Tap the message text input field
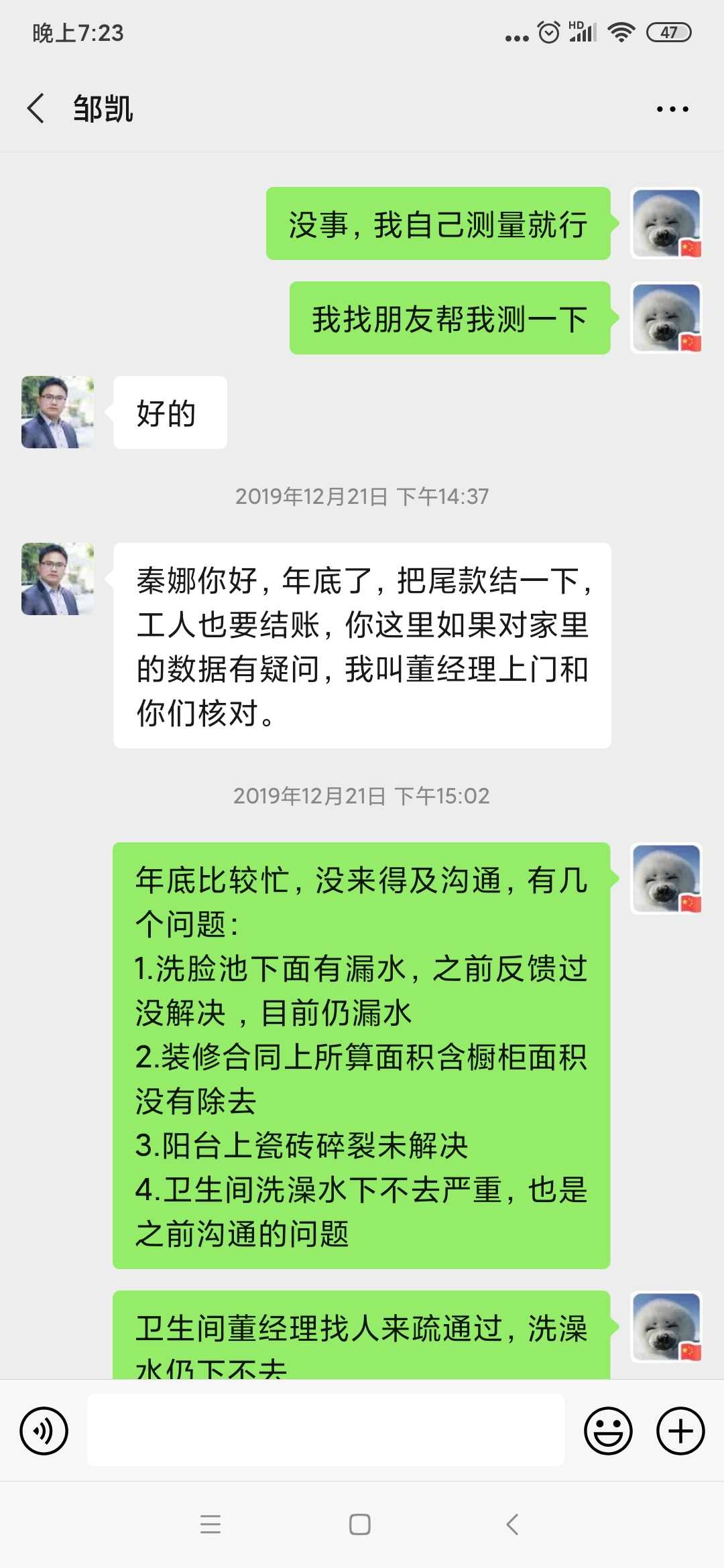The width and height of the screenshot is (724, 1568). pyautogui.click(x=326, y=1430)
